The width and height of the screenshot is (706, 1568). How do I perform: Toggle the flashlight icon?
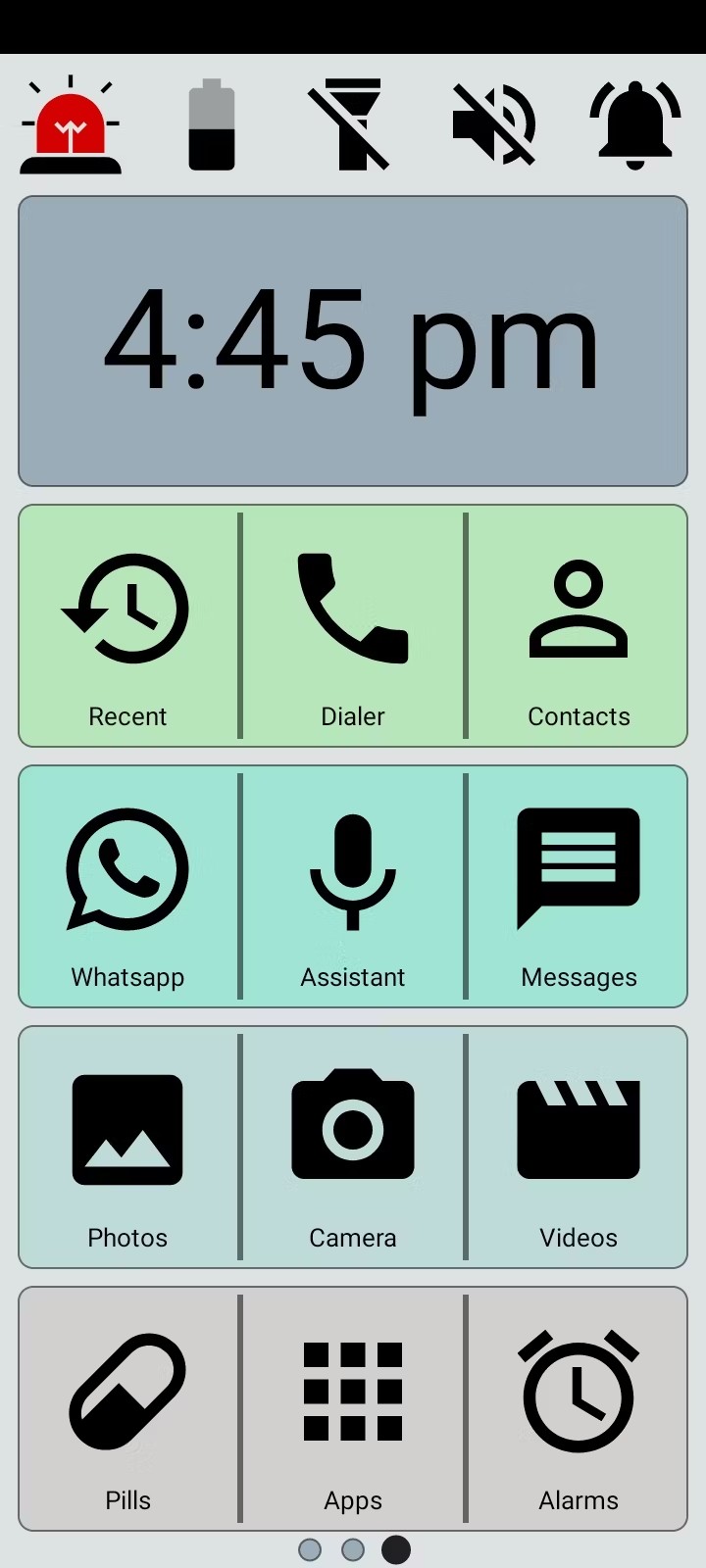click(350, 125)
